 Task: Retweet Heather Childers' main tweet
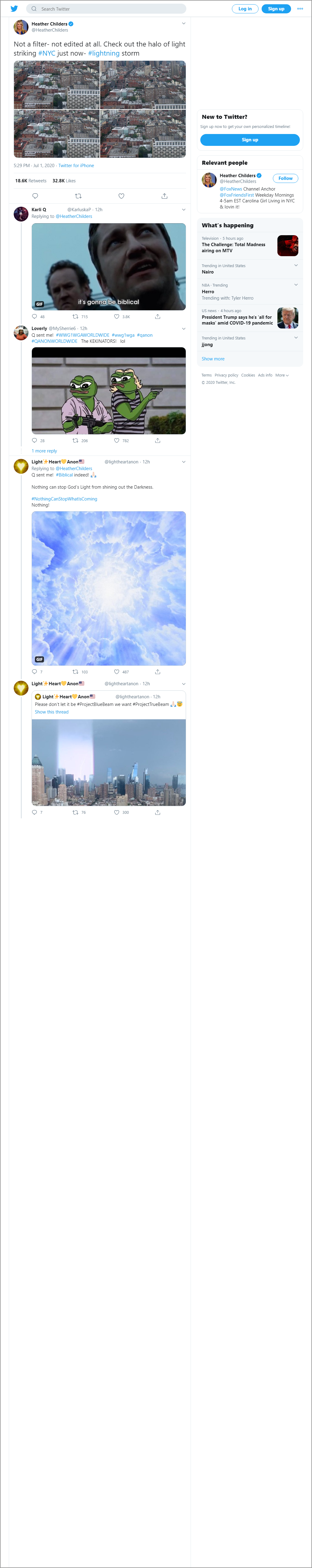coord(78,196)
